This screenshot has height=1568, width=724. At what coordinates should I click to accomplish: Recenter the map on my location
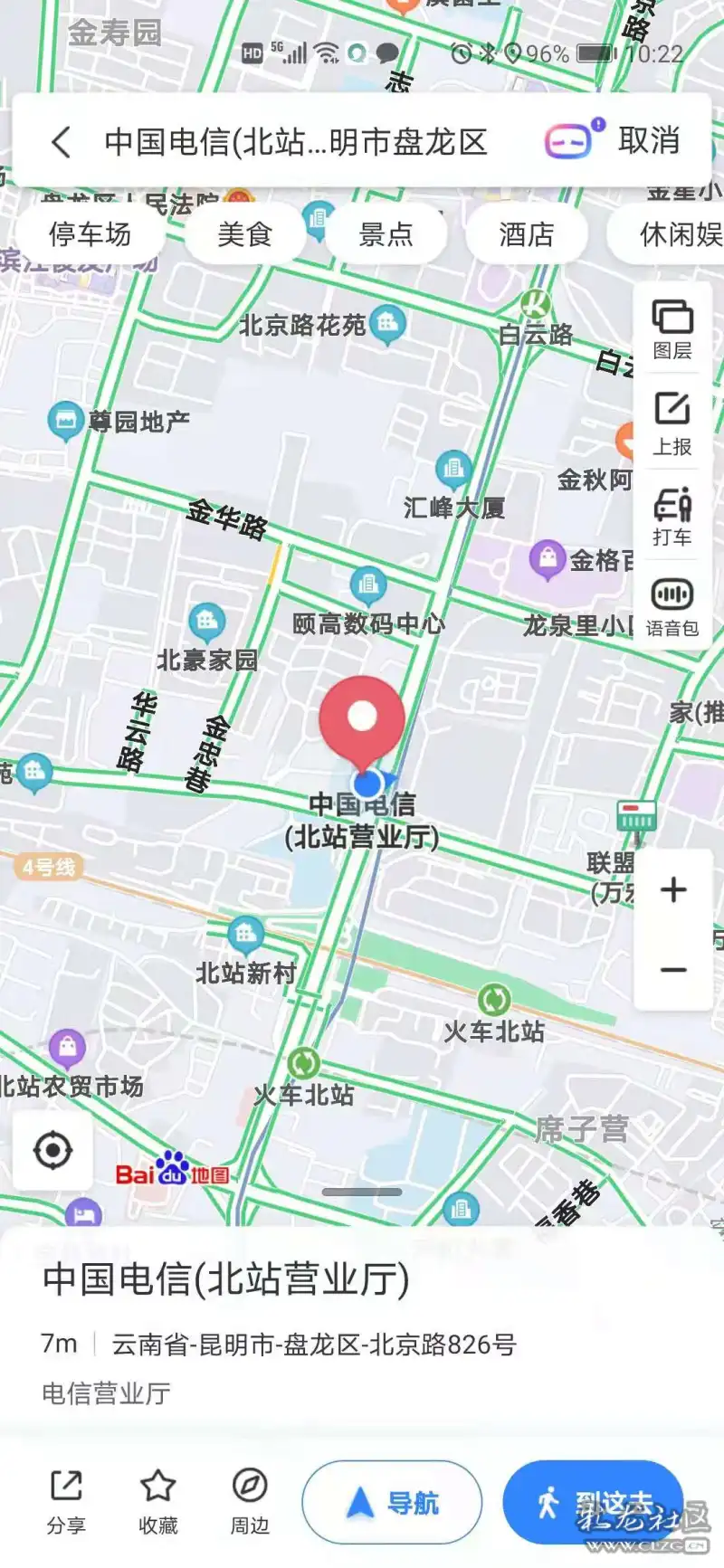click(x=52, y=1151)
